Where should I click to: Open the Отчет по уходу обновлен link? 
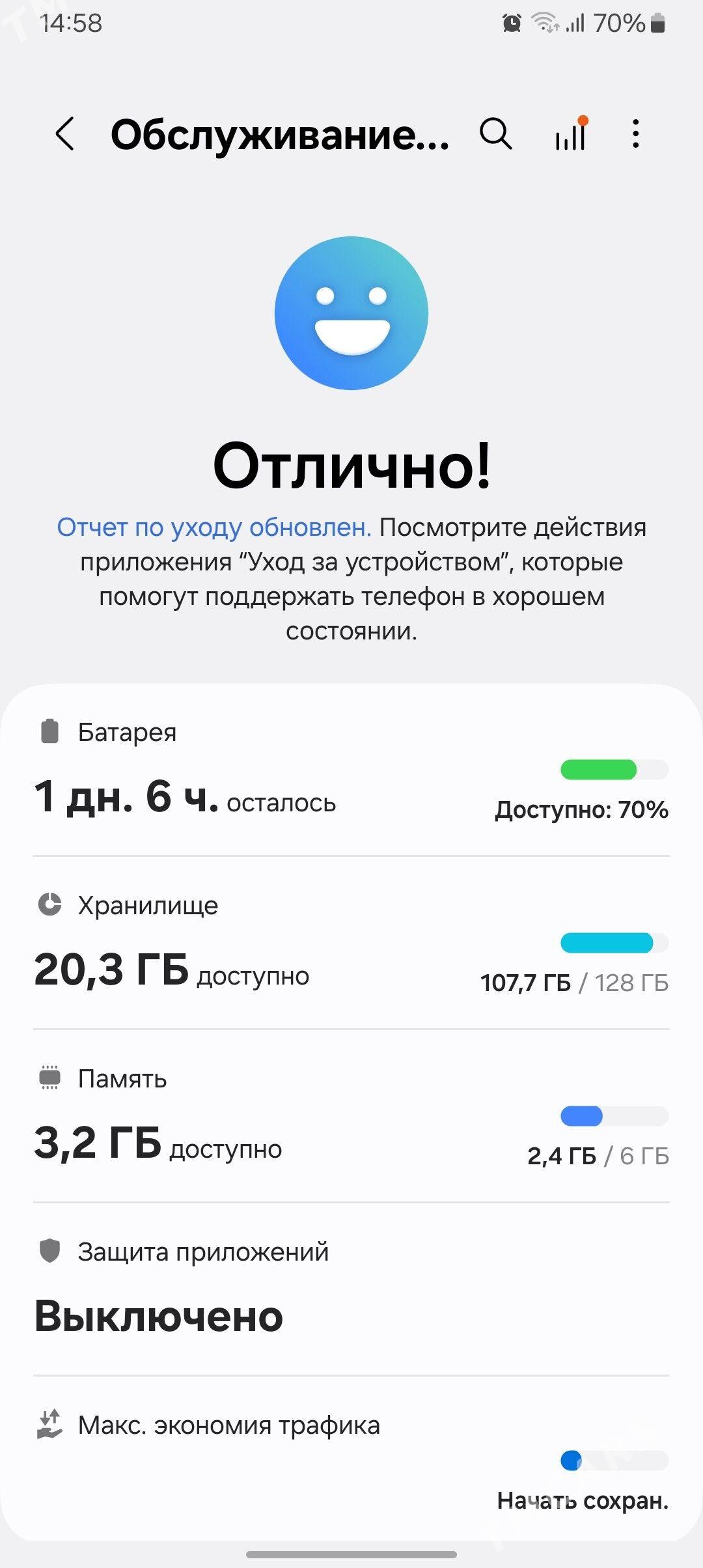(x=214, y=528)
